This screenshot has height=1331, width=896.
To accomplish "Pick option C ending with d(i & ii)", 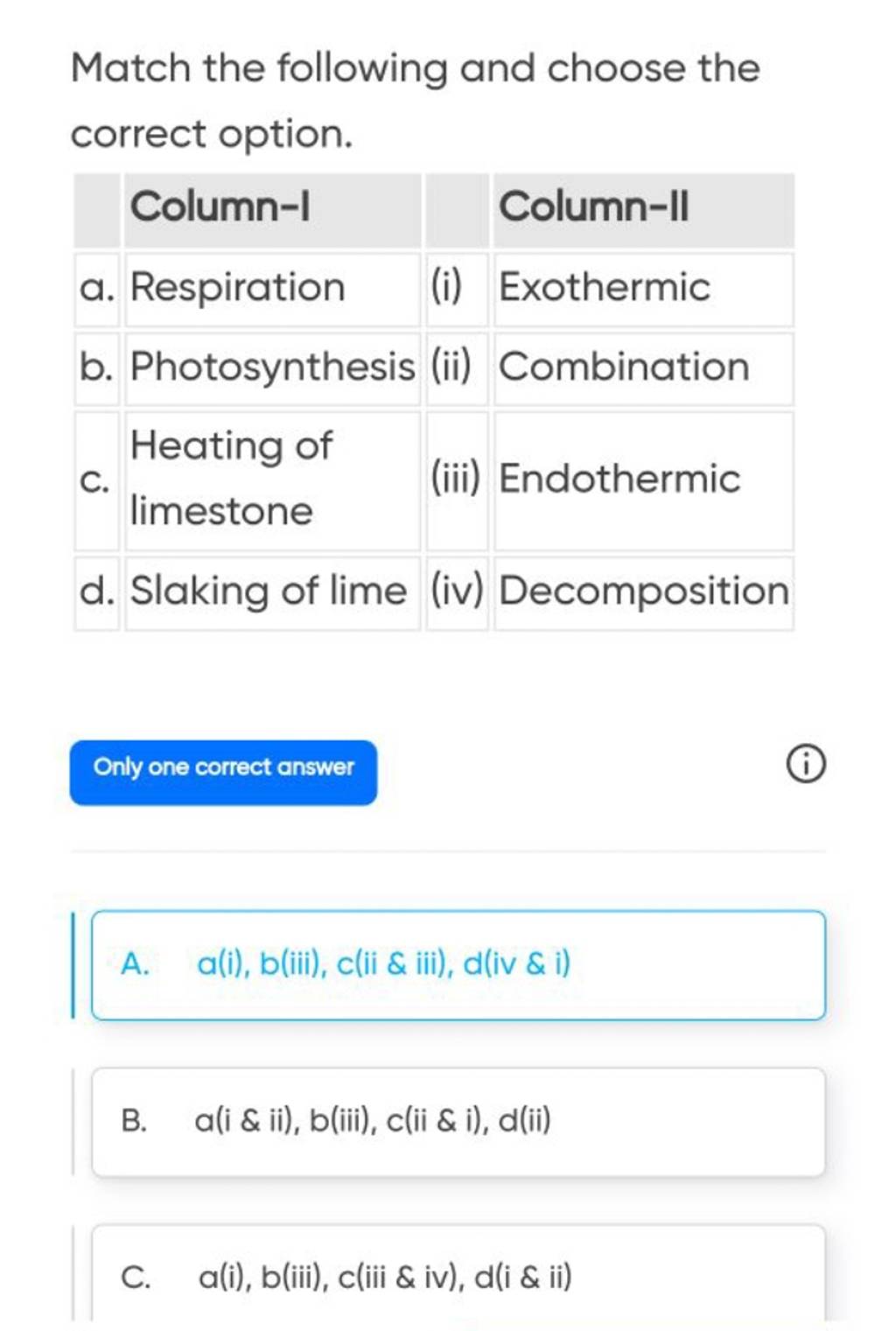I will [x=458, y=1277].
